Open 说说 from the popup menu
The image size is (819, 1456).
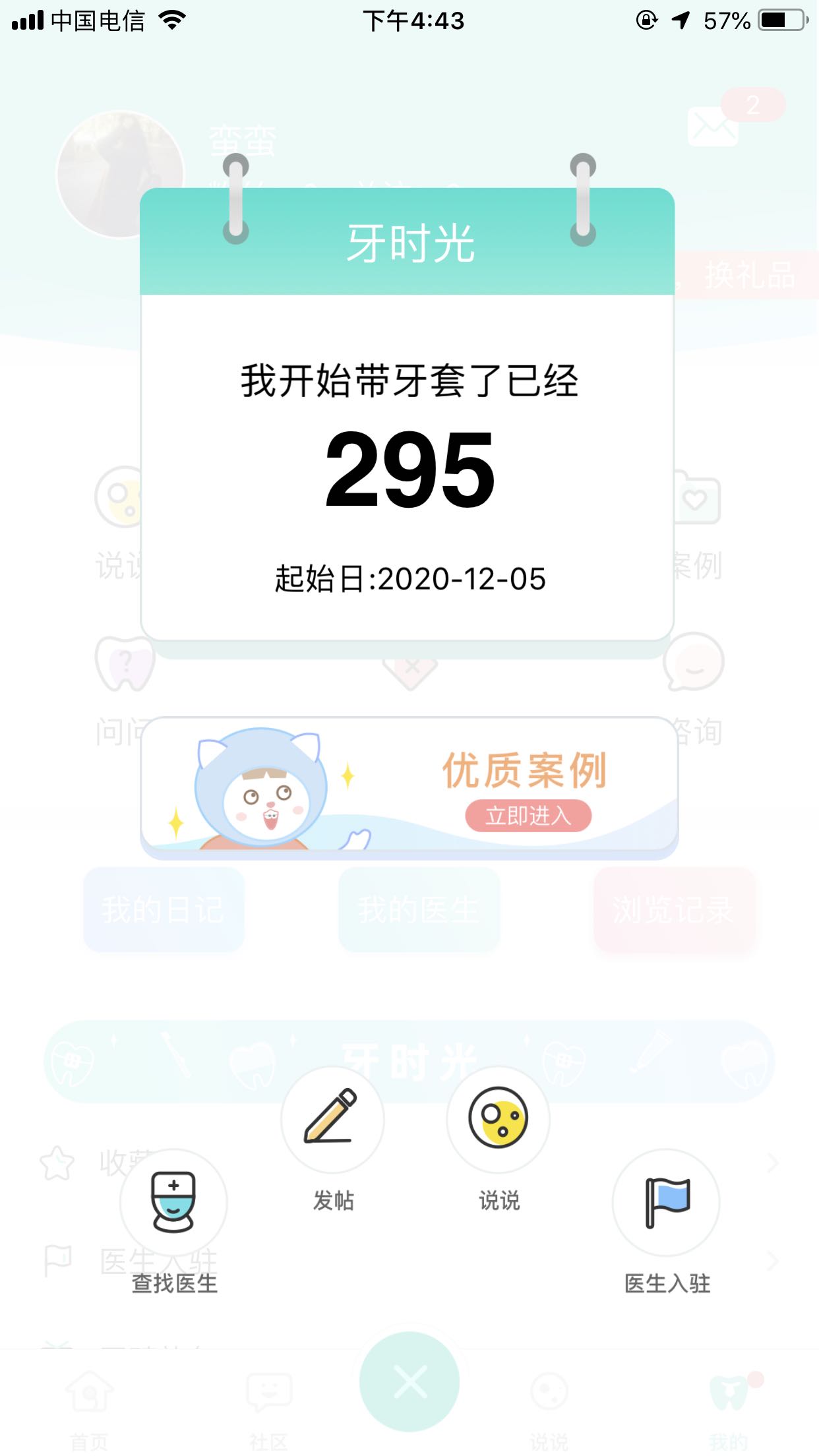click(499, 1119)
